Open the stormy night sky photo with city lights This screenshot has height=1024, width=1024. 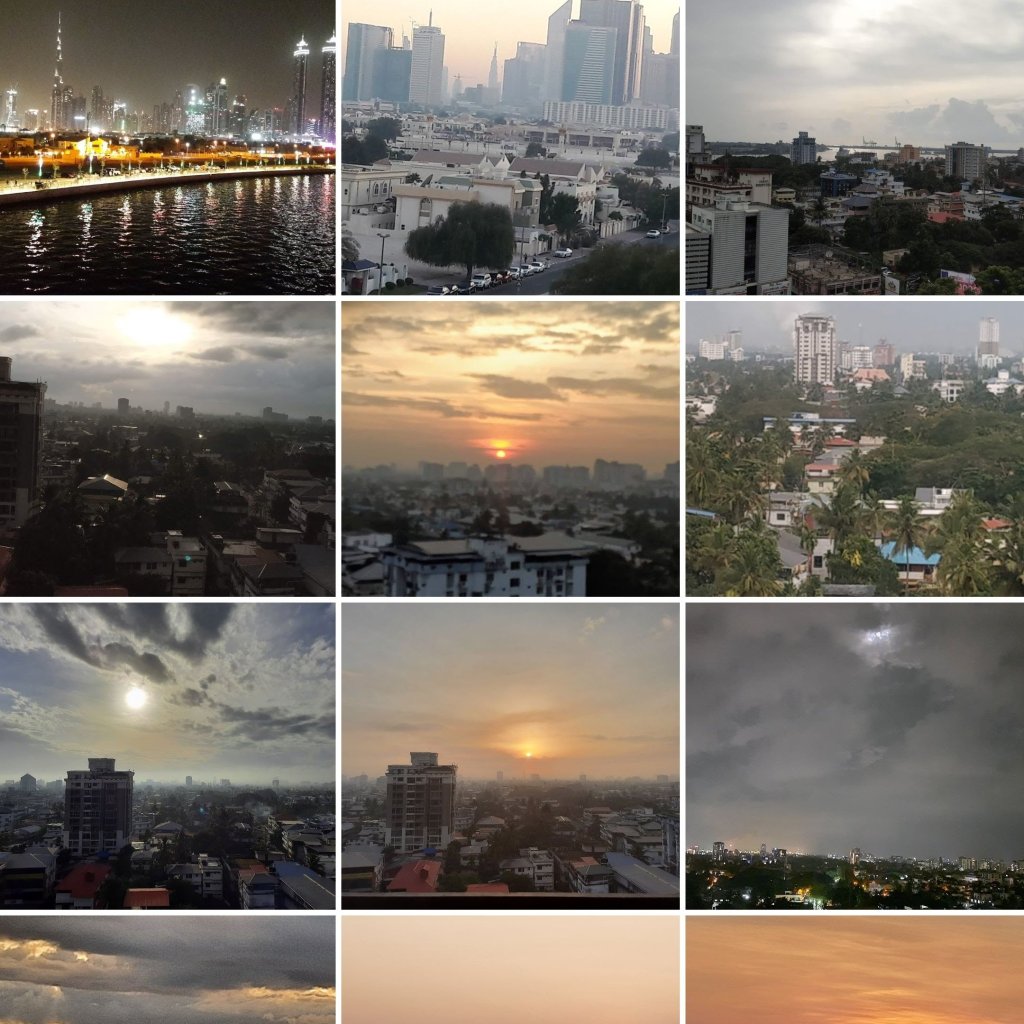coord(855,755)
